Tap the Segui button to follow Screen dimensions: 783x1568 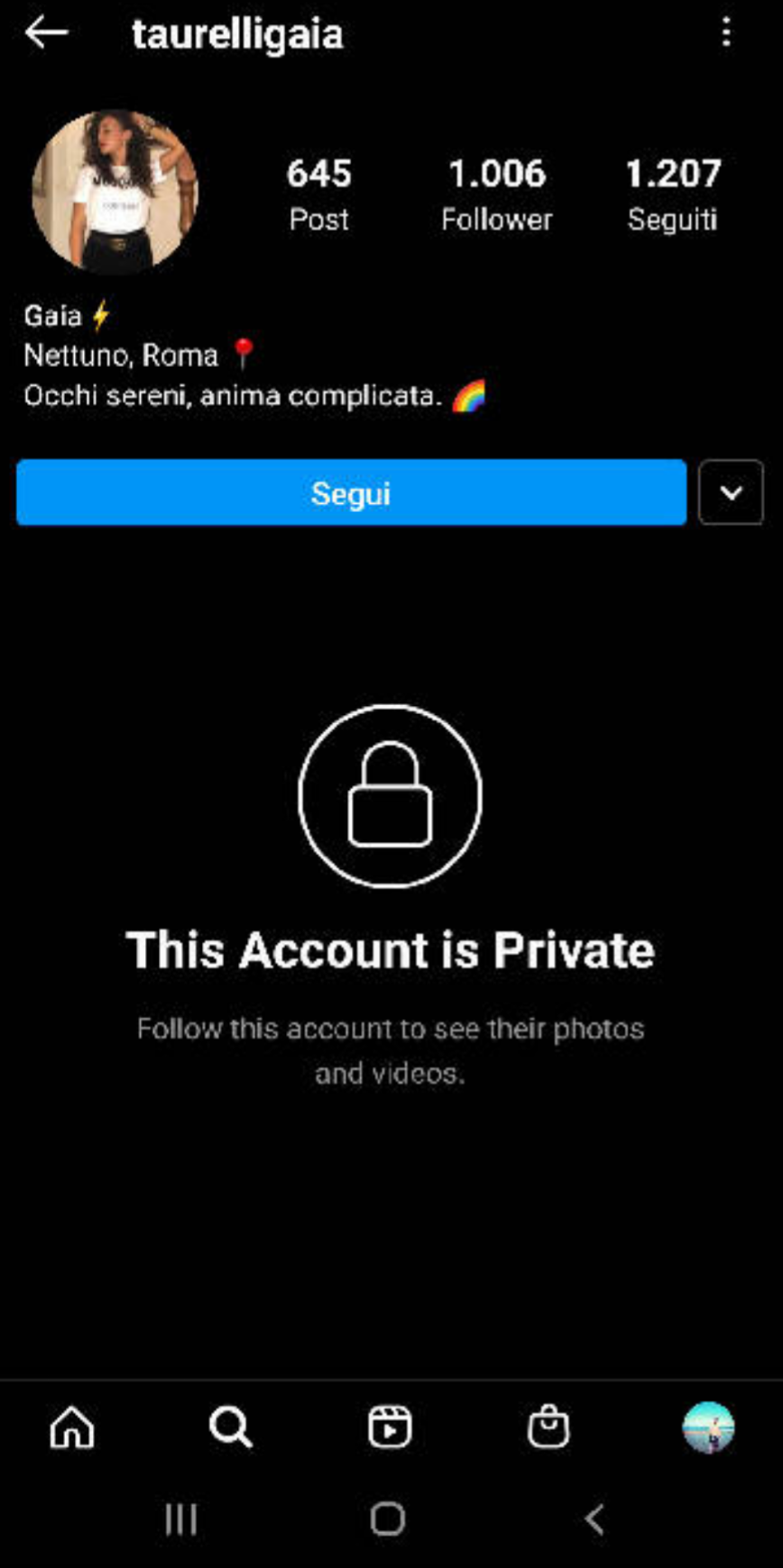click(x=351, y=492)
